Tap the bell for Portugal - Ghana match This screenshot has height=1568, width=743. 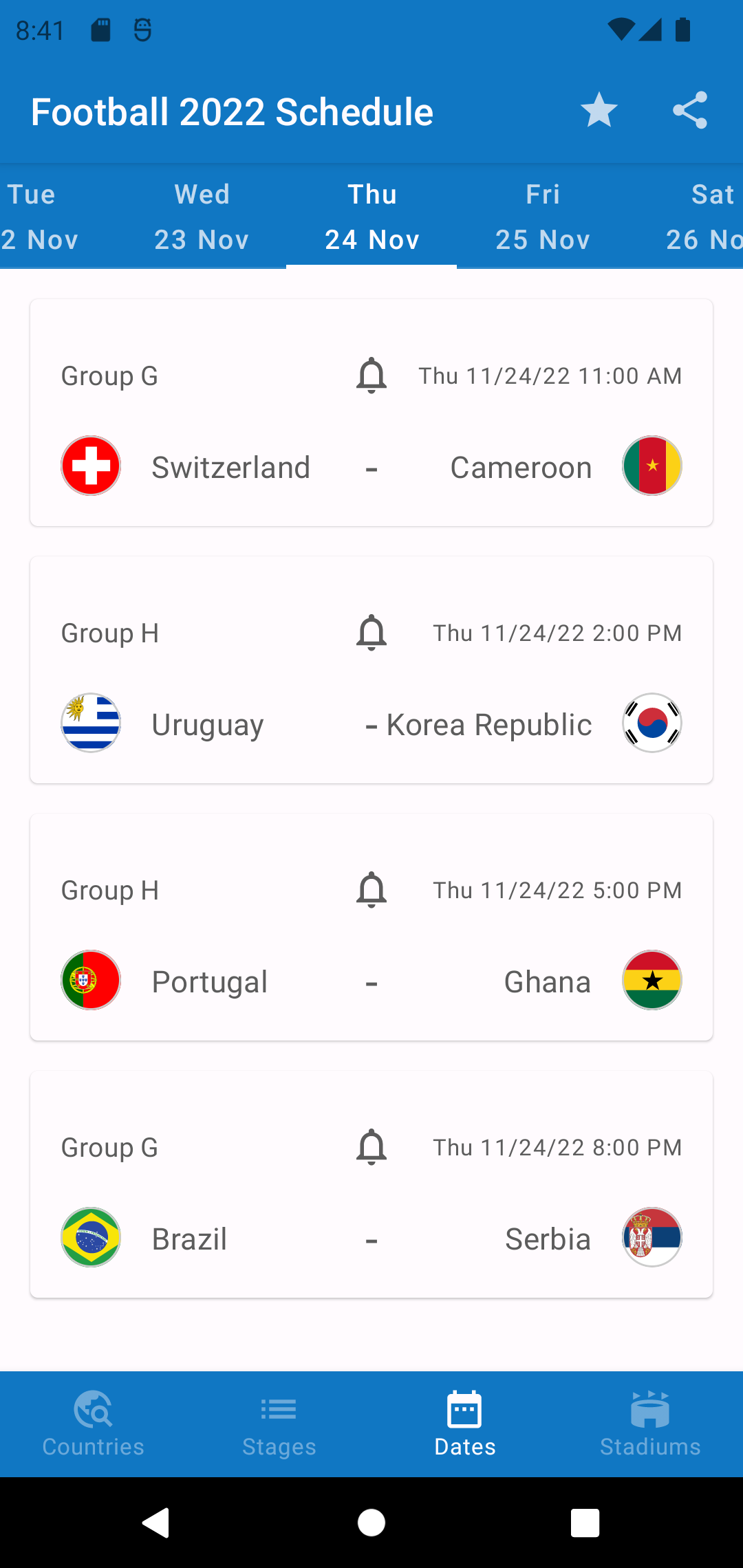pyautogui.click(x=371, y=890)
